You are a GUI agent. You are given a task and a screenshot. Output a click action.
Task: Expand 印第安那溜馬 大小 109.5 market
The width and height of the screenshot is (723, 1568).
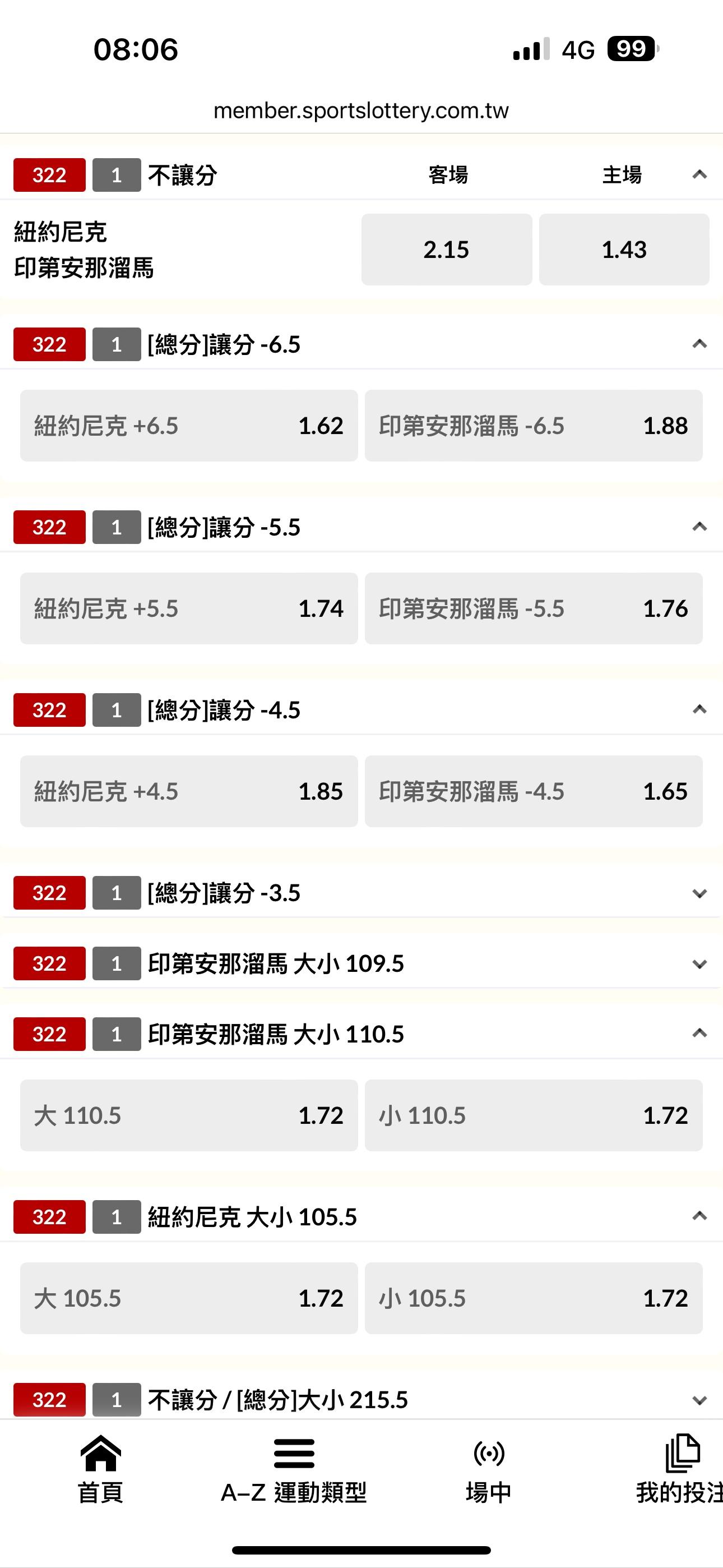[x=699, y=964]
